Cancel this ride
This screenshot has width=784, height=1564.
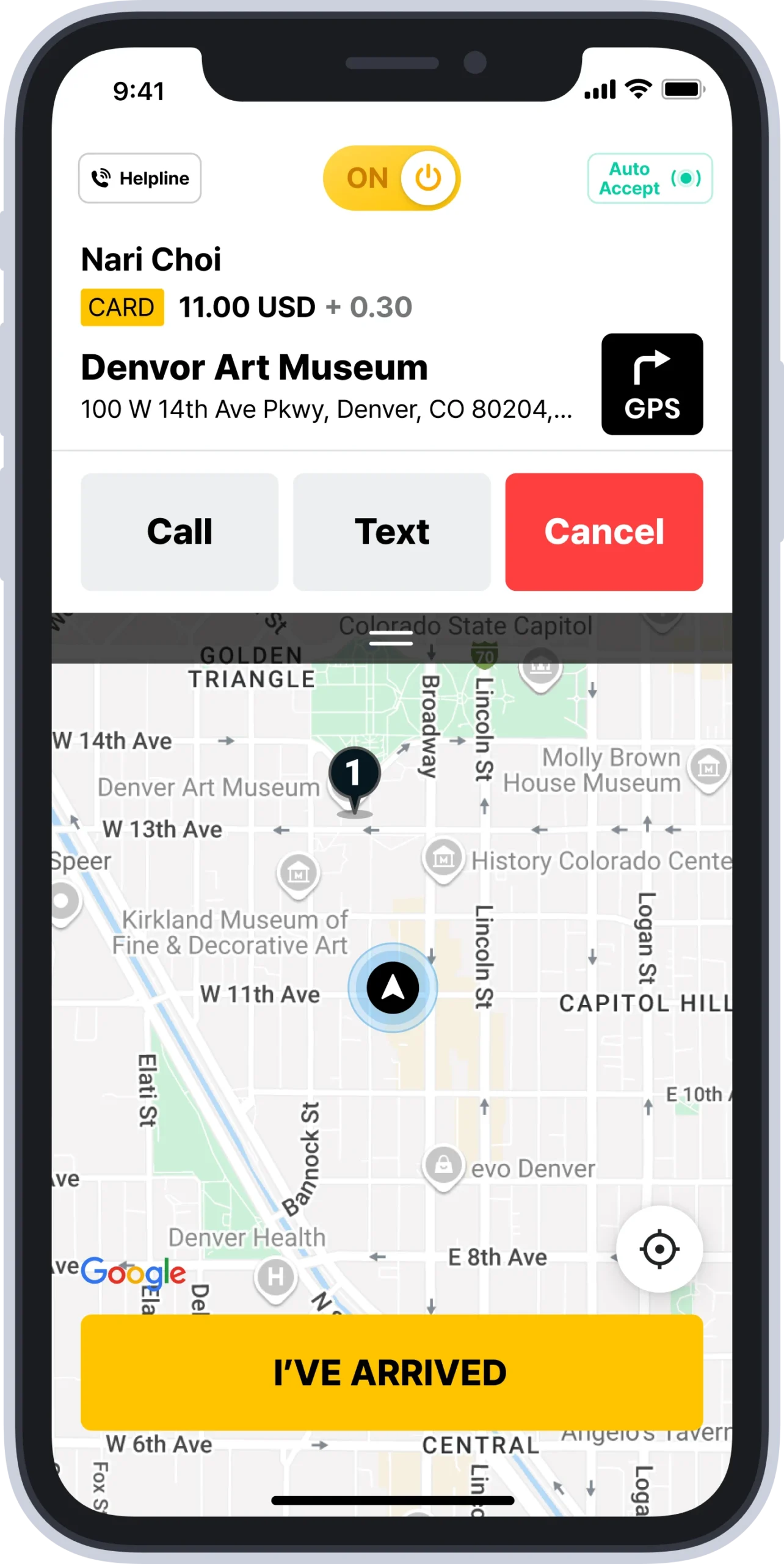click(603, 532)
